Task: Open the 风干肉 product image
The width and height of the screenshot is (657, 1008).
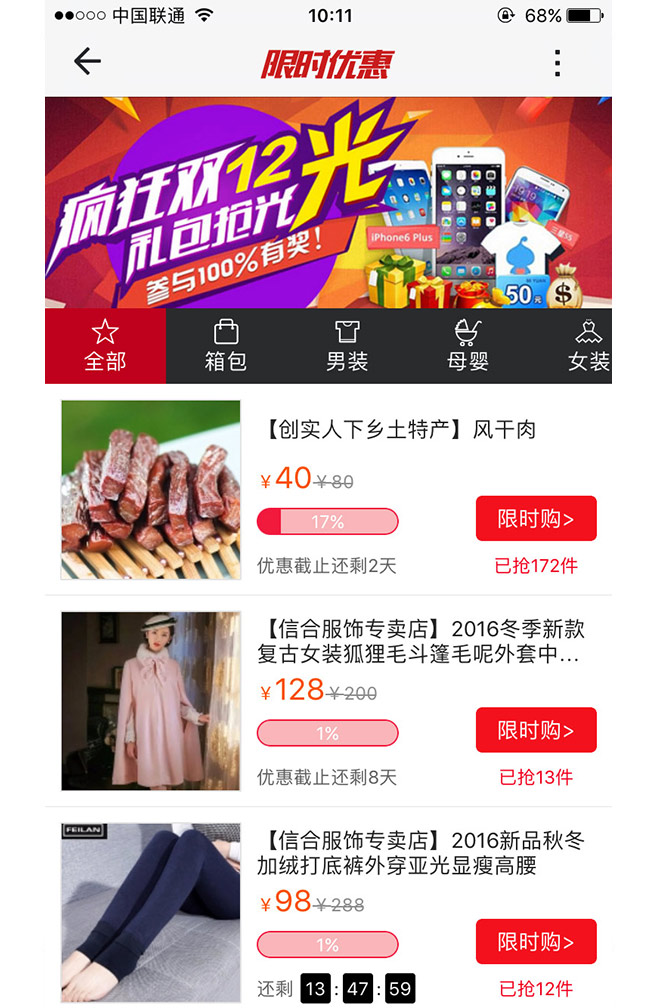Action: (x=151, y=490)
